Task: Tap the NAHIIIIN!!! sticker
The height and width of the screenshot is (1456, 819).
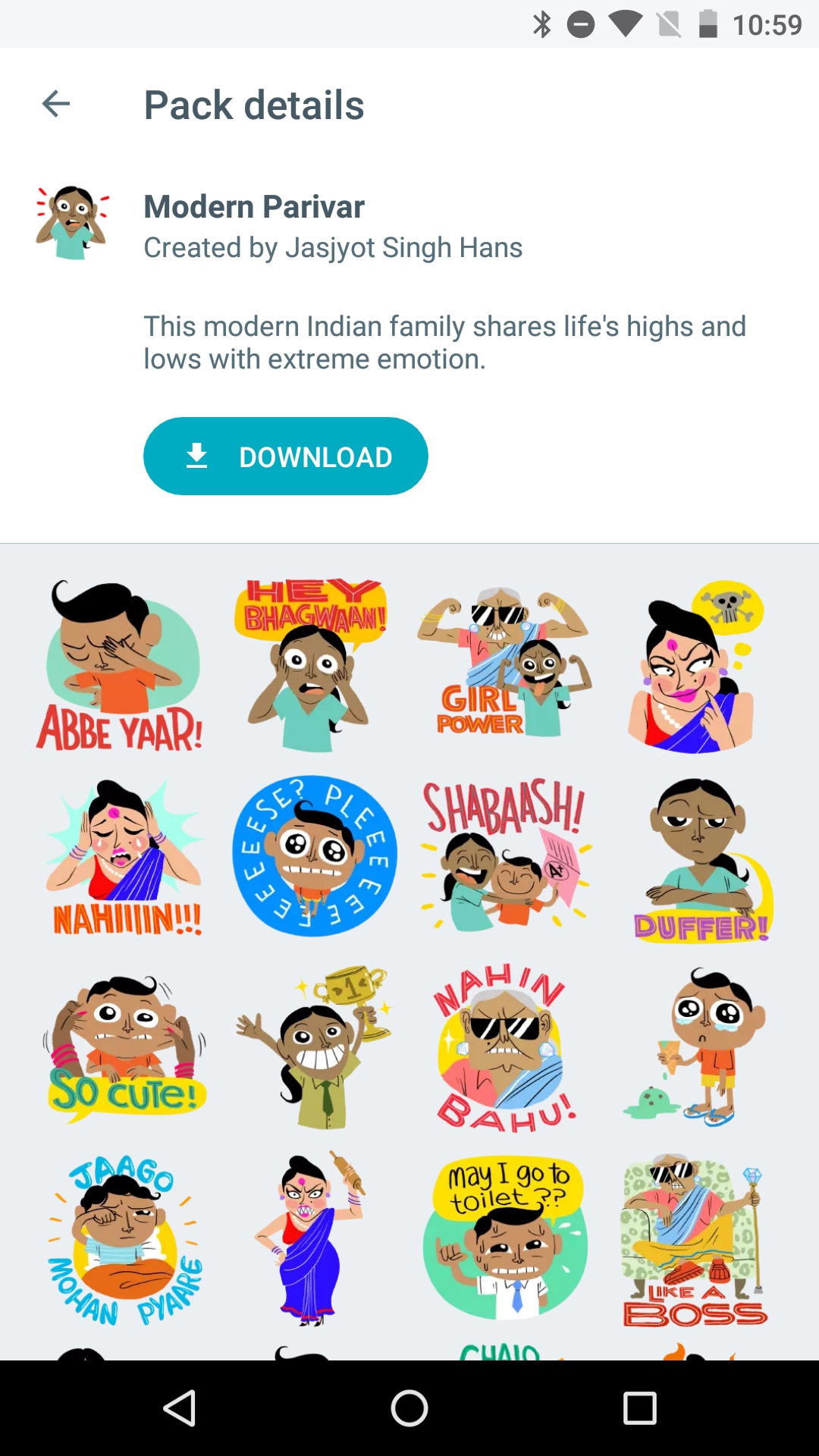Action: point(125,857)
